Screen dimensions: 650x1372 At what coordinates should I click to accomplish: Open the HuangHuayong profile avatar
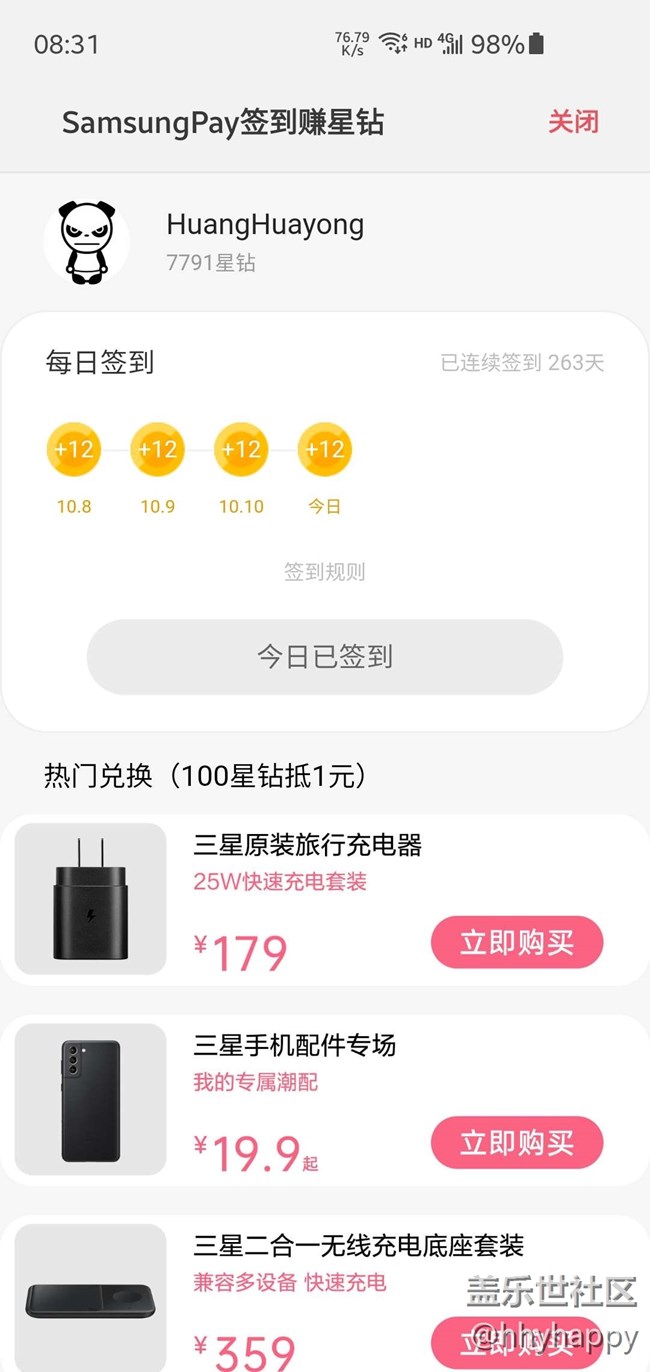pyautogui.click(x=86, y=242)
